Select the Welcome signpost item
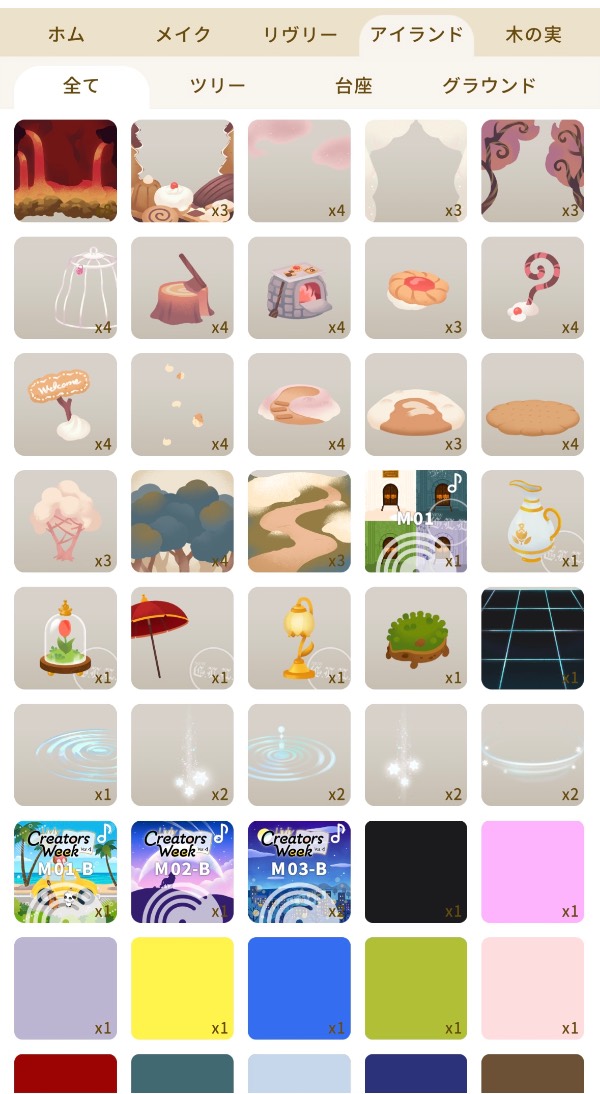 pos(66,405)
